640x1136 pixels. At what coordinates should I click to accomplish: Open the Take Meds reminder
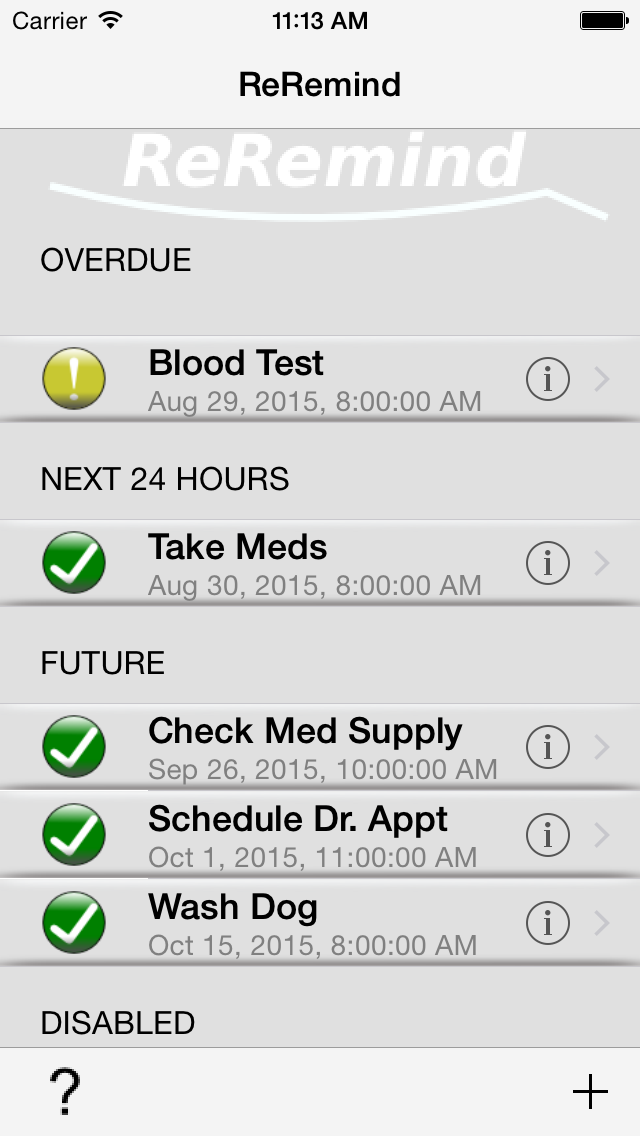pyautogui.click(x=320, y=562)
